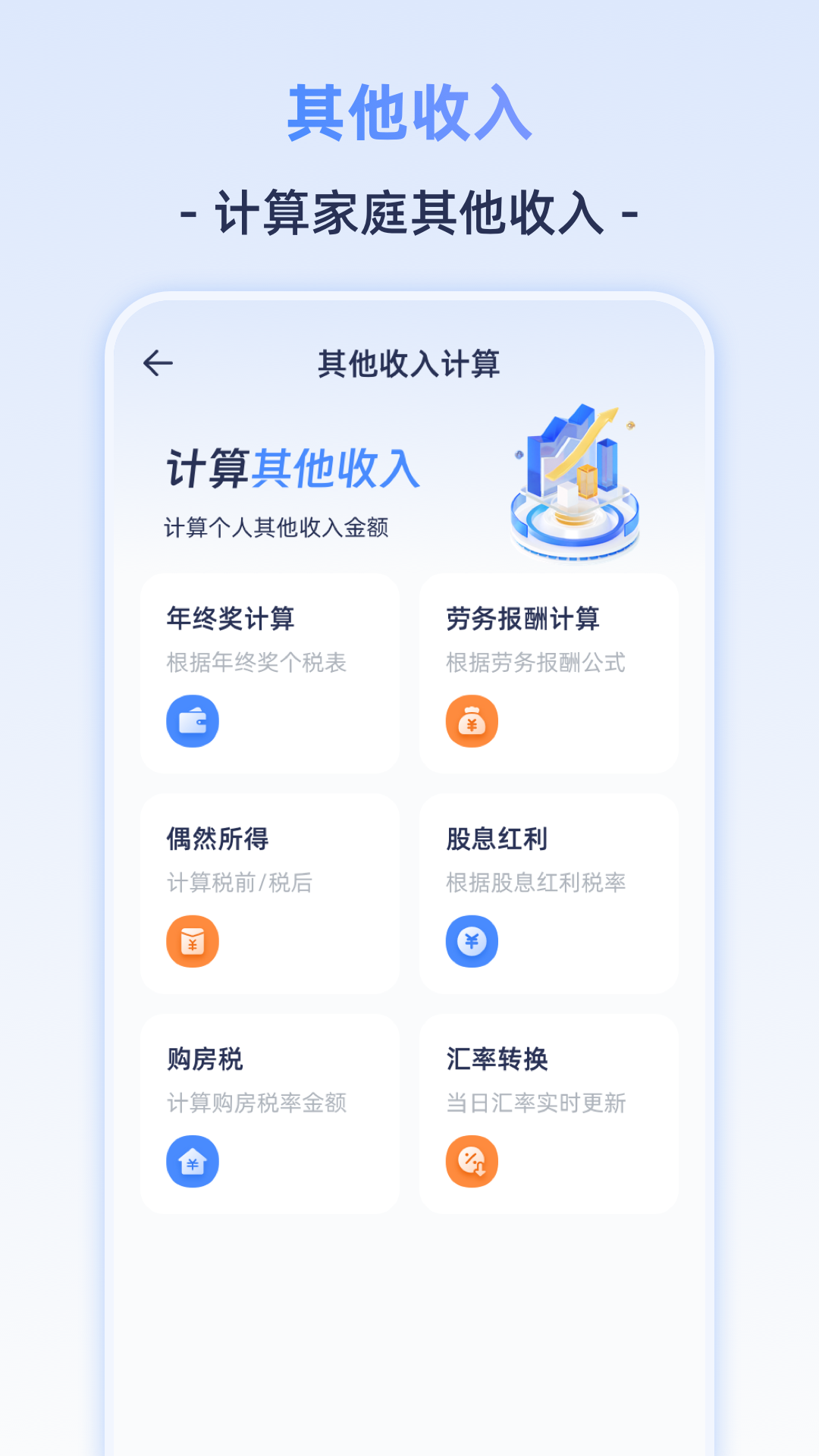Tap the back arrow on the navigation bar
Screen dimensions: 819x1456
tap(157, 362)
